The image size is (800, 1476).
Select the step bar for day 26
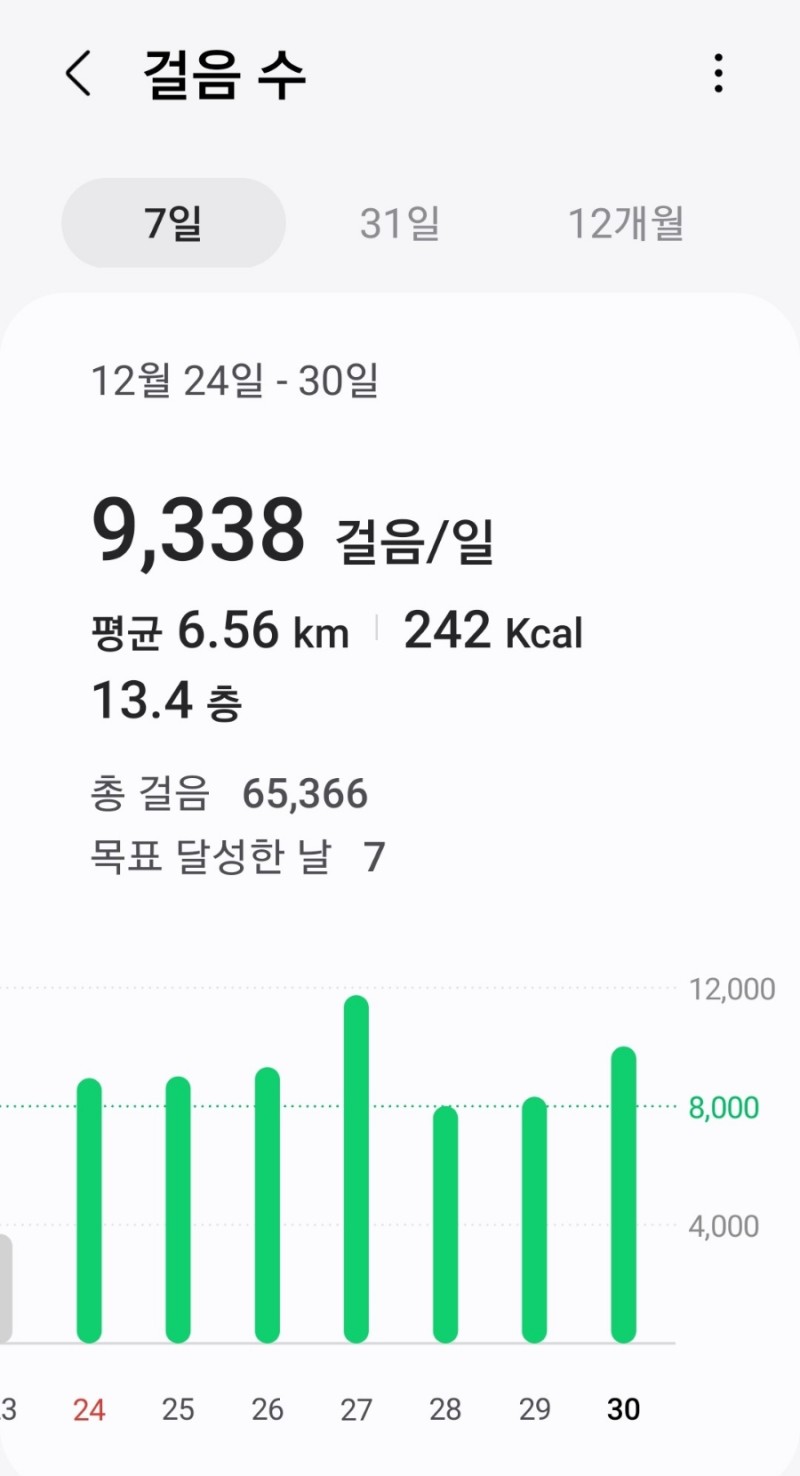[x=267, y=1205]
